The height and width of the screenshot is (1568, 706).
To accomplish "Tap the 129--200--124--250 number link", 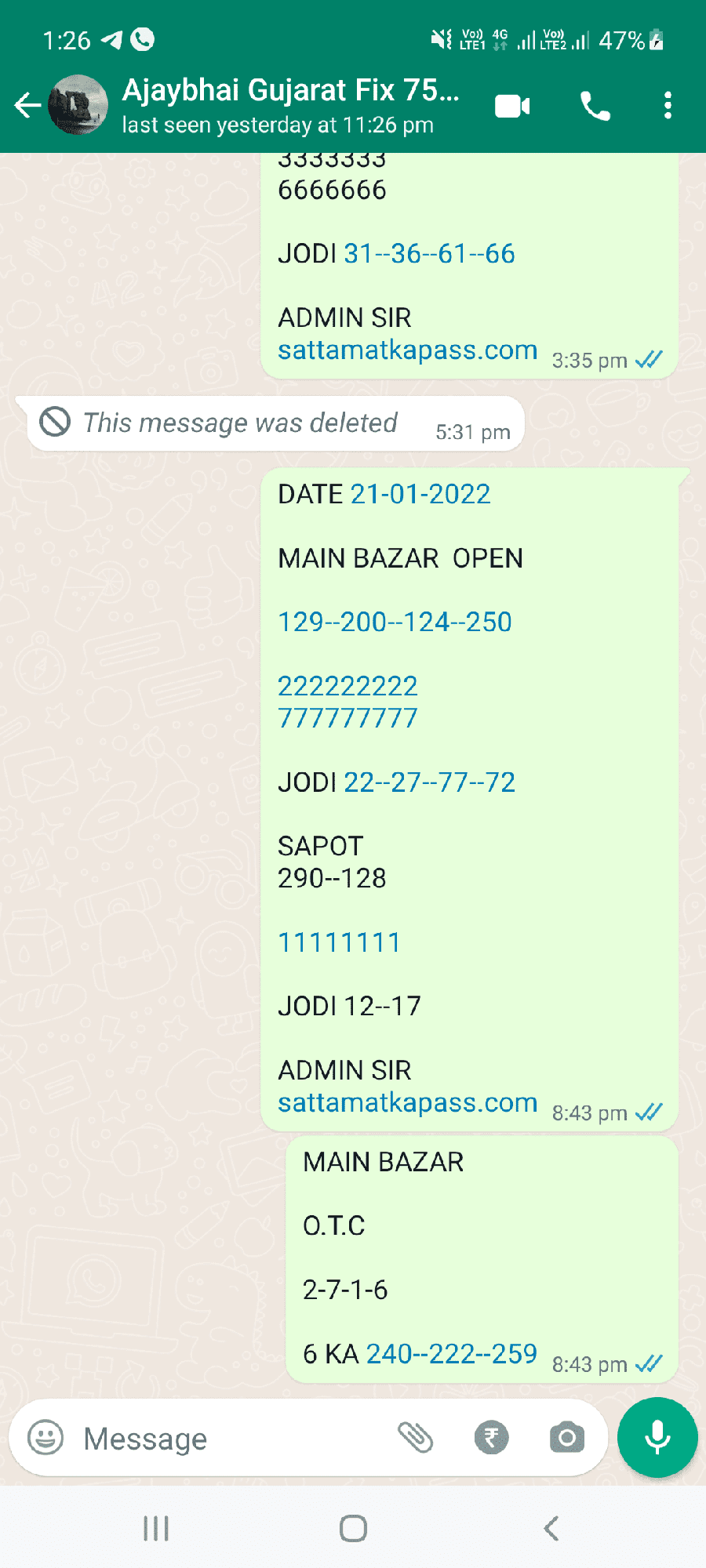I will pyautogui.click(x=395, y=622).
